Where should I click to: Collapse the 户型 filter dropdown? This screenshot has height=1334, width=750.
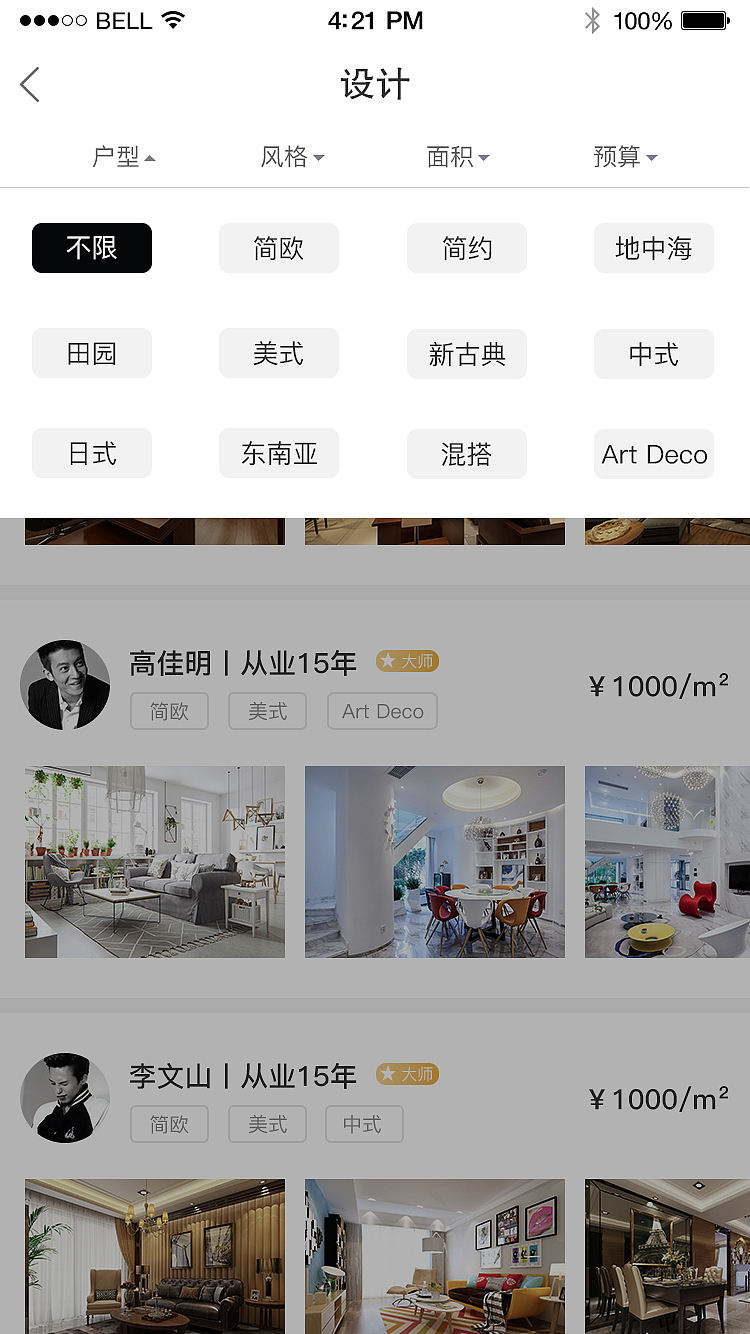(122, 157)
